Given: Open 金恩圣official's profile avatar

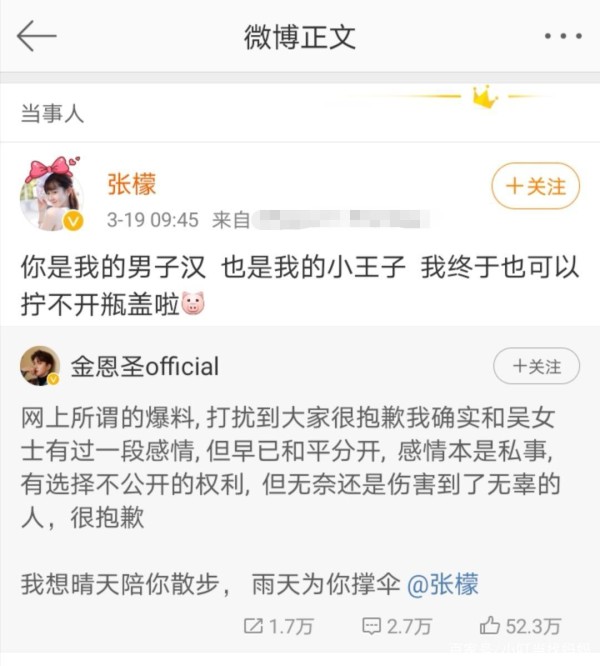Looking at the screenshot, I should pos(41,366).
